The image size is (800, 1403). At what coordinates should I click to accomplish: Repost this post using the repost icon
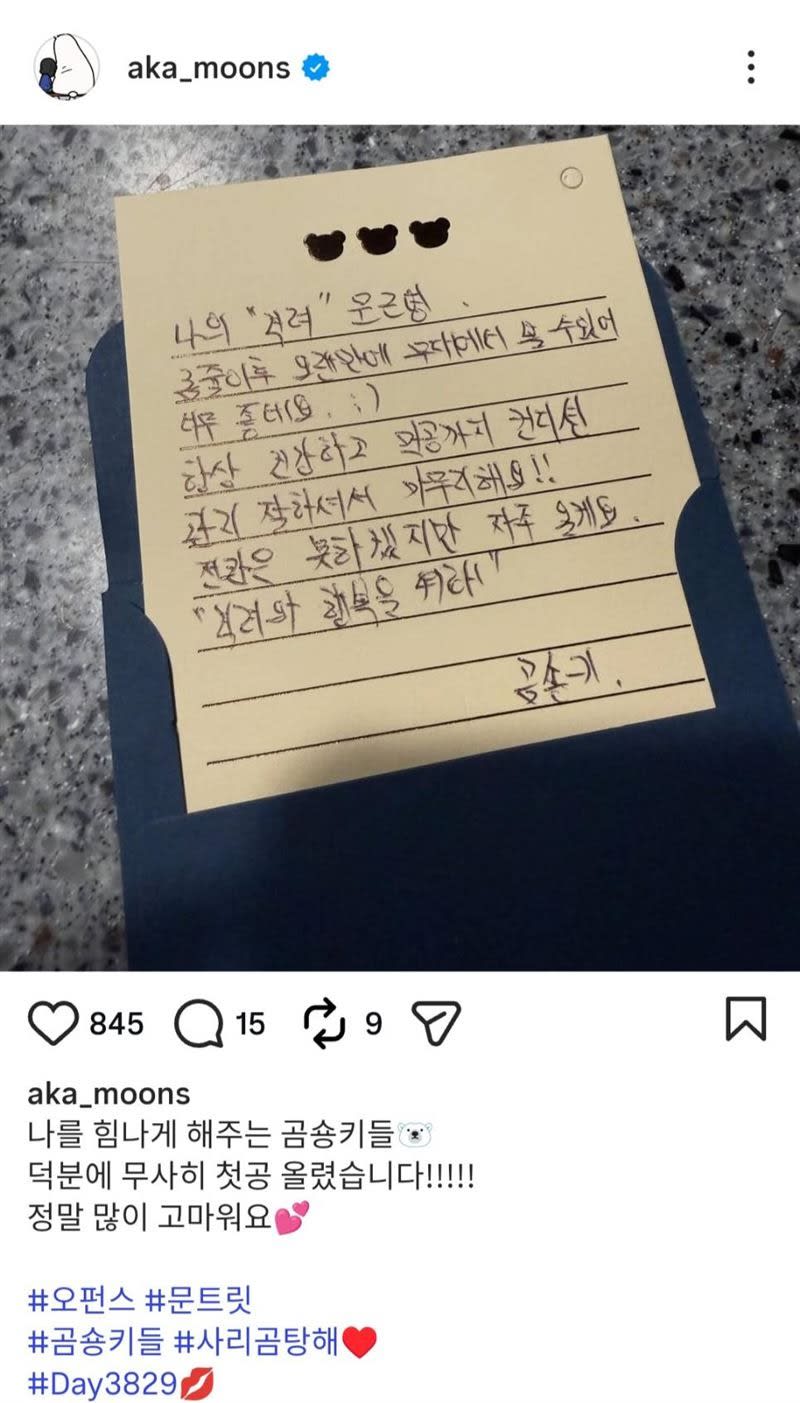(x=325, y=1023)
